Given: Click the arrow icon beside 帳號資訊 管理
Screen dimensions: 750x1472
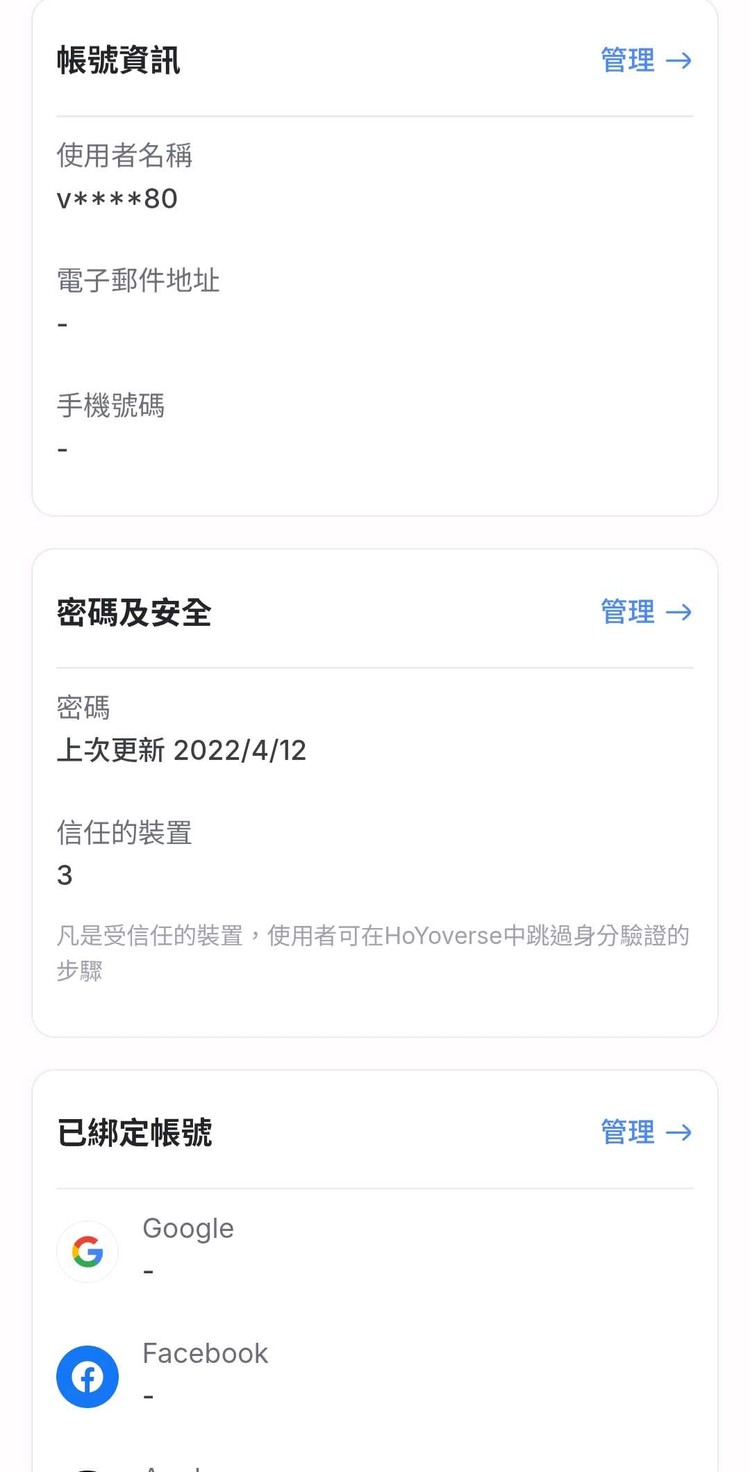Looking at the screenshot, I should point(681,61).
